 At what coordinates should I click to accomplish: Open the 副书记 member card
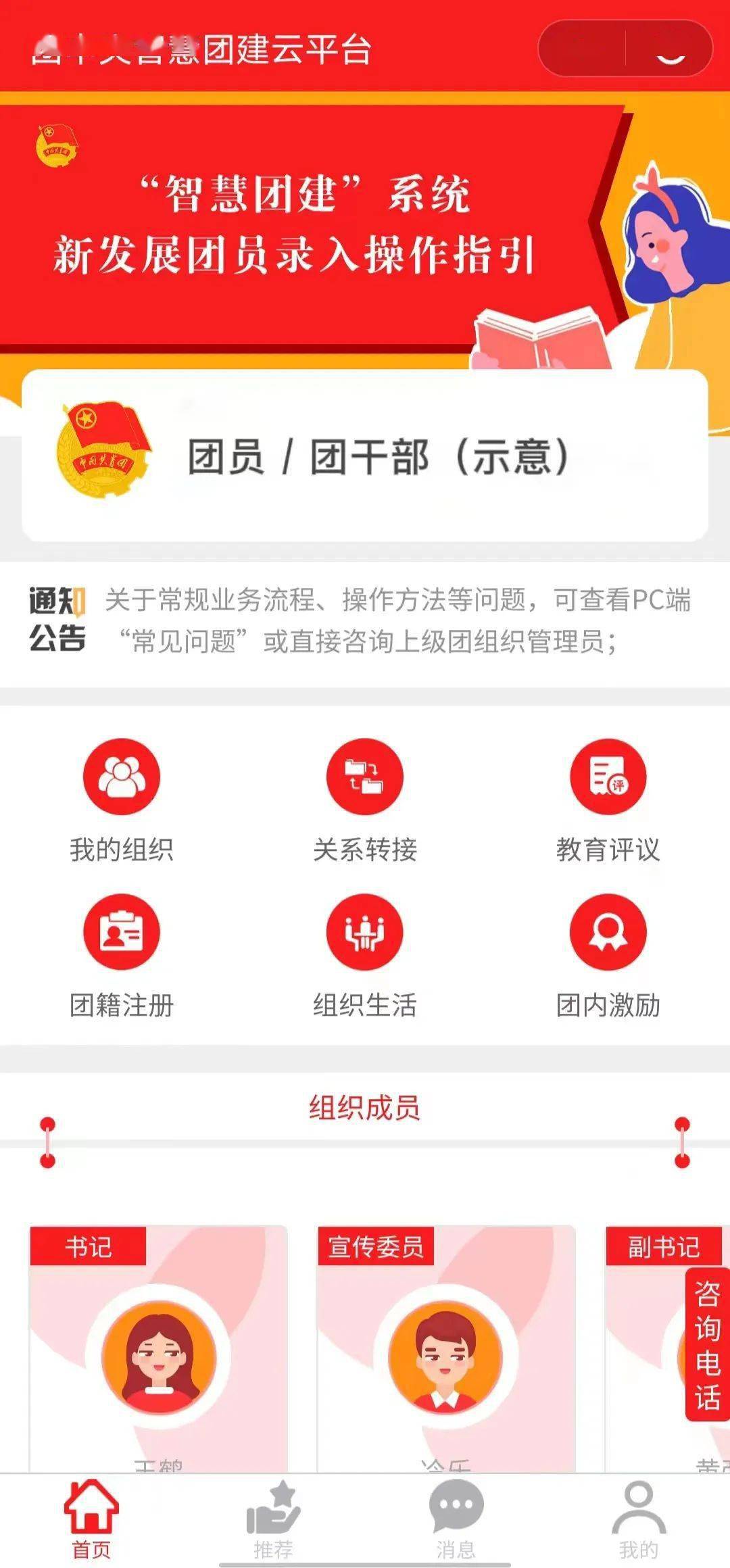pos(649,1352)
